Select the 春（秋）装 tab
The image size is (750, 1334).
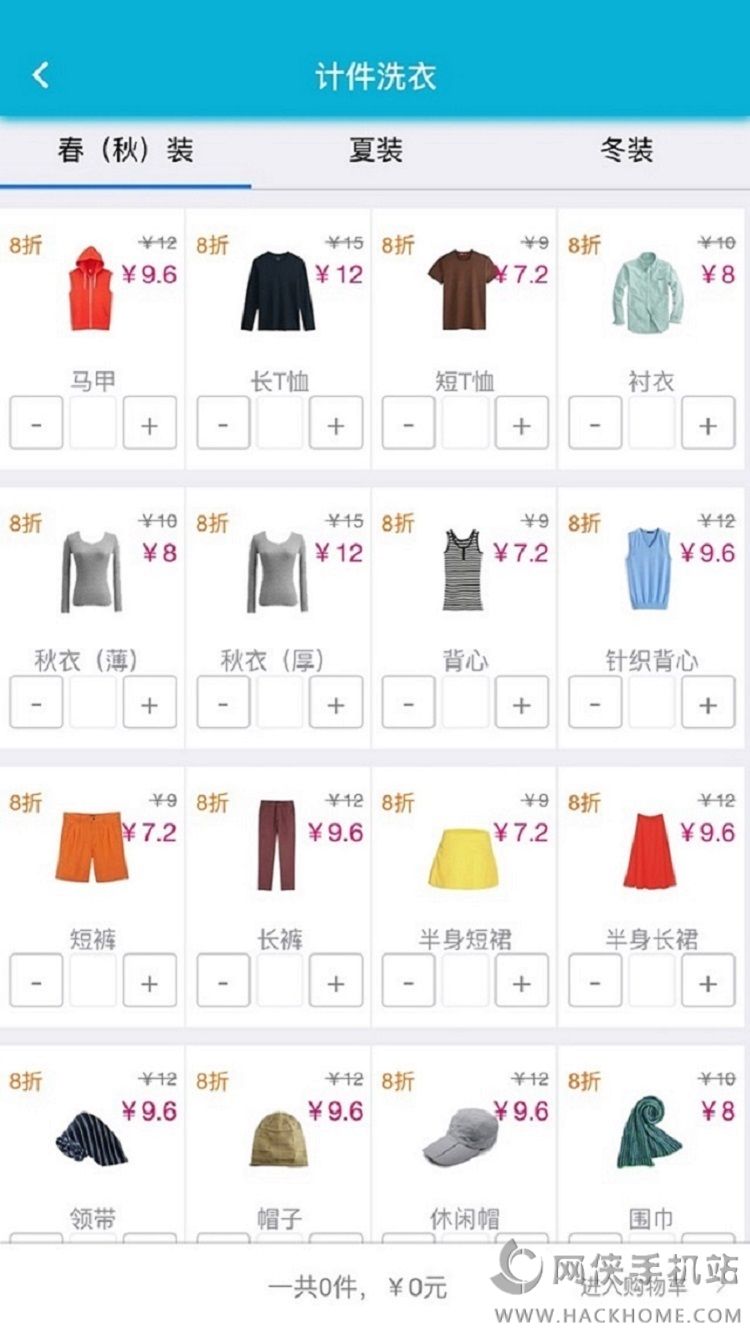[125, 151]
